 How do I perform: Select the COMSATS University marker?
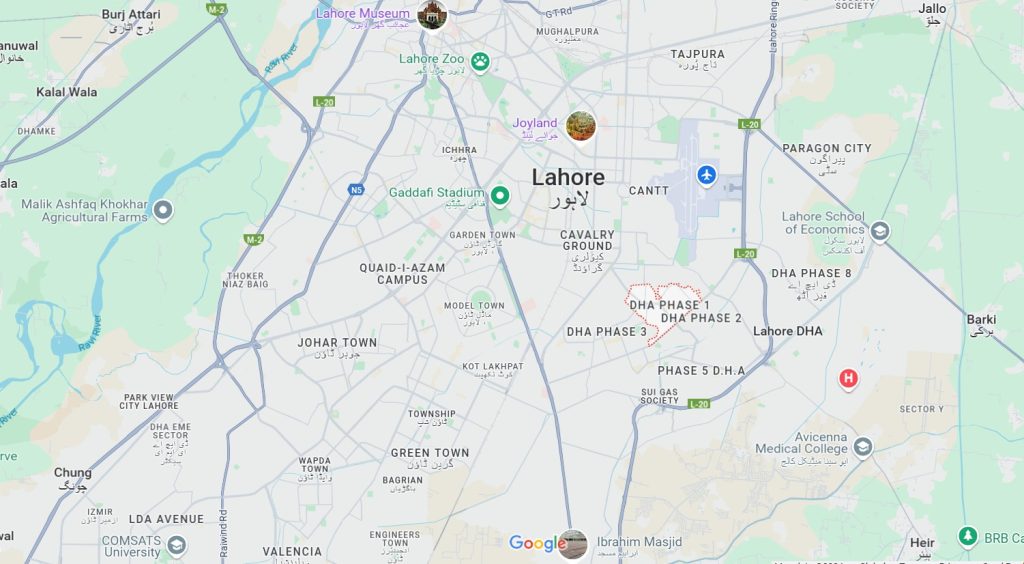[176, 545]
